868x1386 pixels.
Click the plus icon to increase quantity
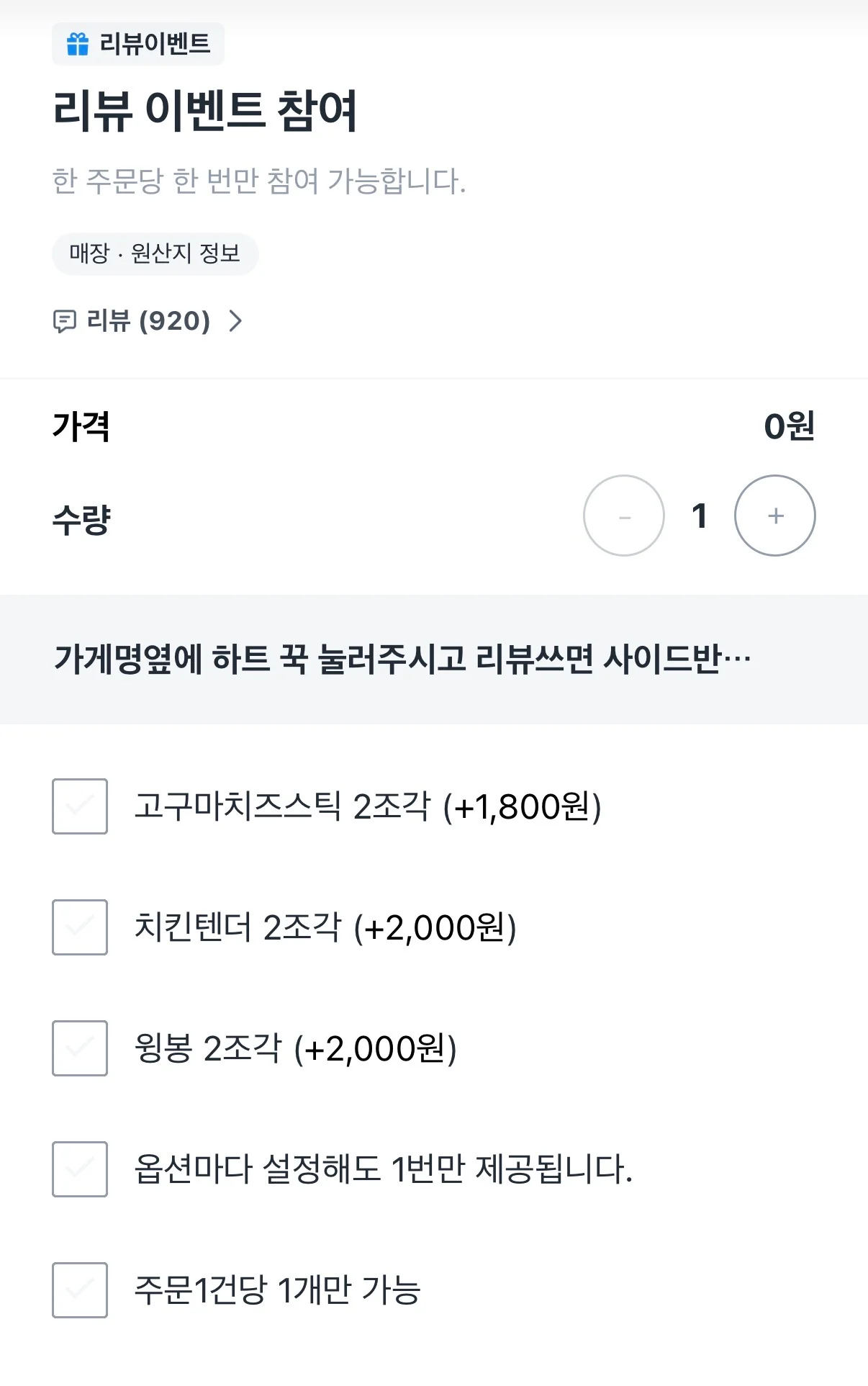pyautogui.click(x=774, y=516)
